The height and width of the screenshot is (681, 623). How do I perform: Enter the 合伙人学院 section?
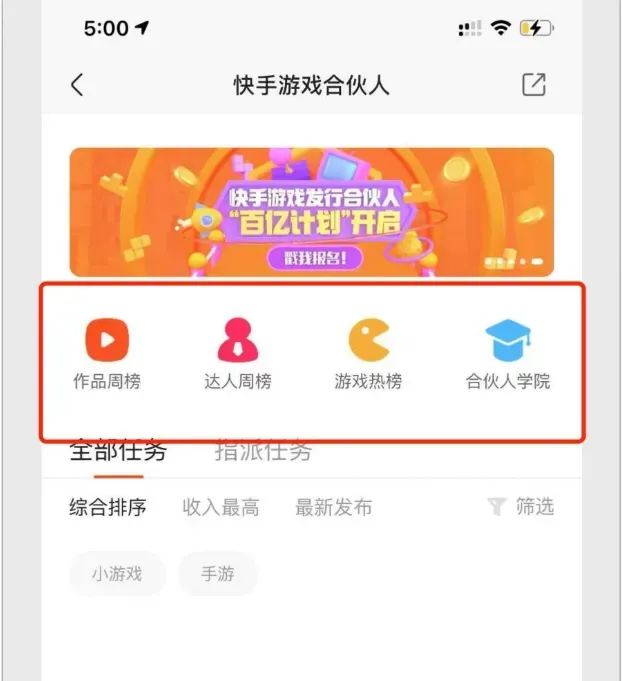[x=508, y=353]
